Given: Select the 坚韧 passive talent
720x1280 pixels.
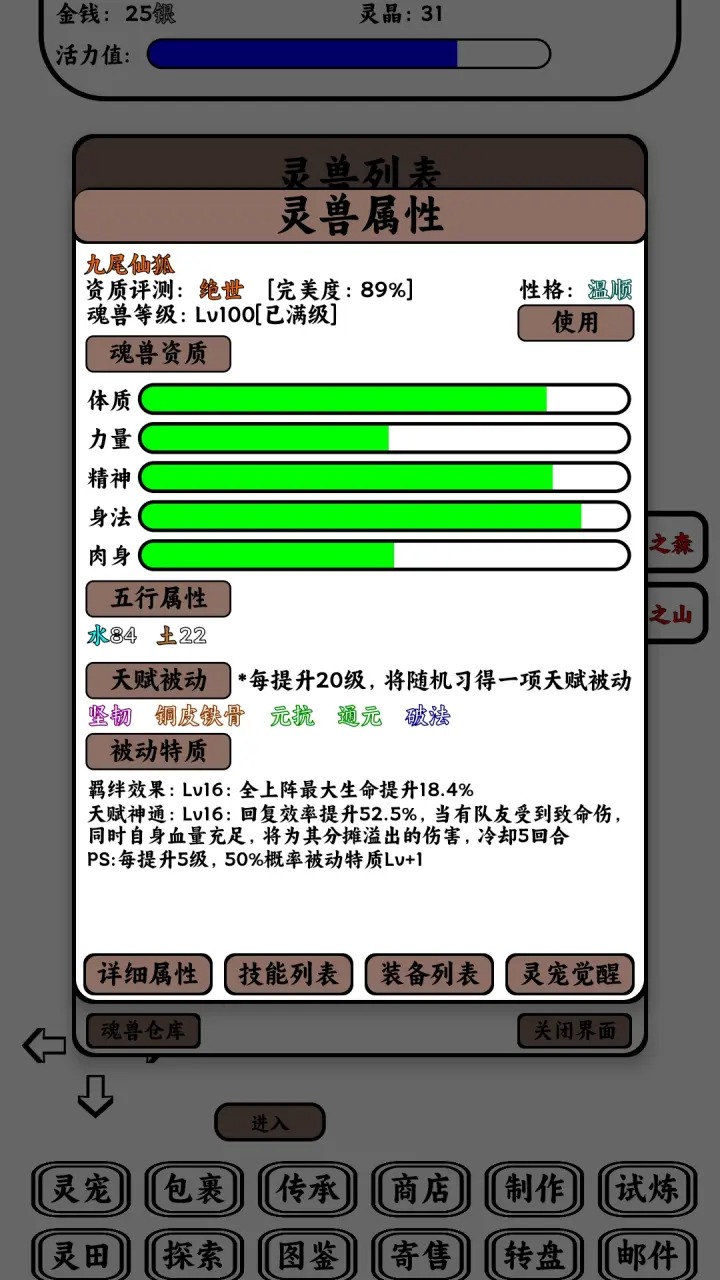Looking at the screenshot, I should tap(110, 716).
